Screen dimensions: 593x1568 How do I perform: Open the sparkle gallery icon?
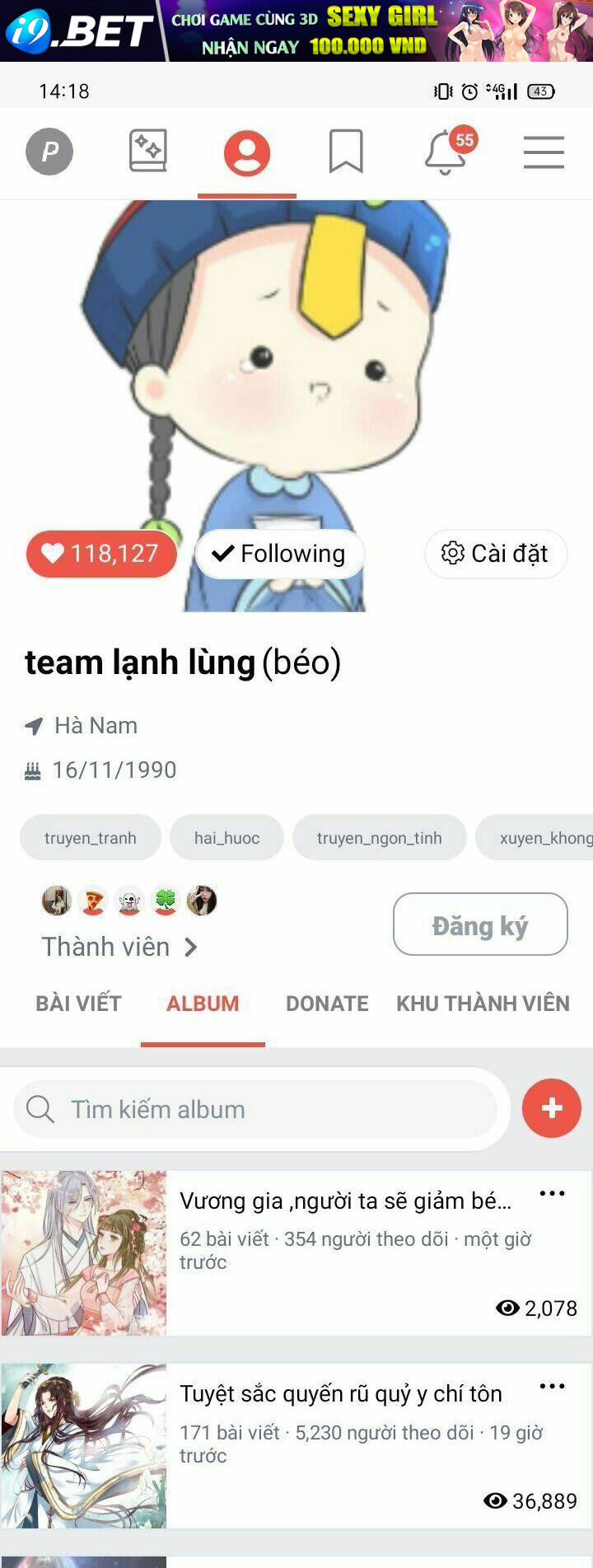click(x=148, y=151)
